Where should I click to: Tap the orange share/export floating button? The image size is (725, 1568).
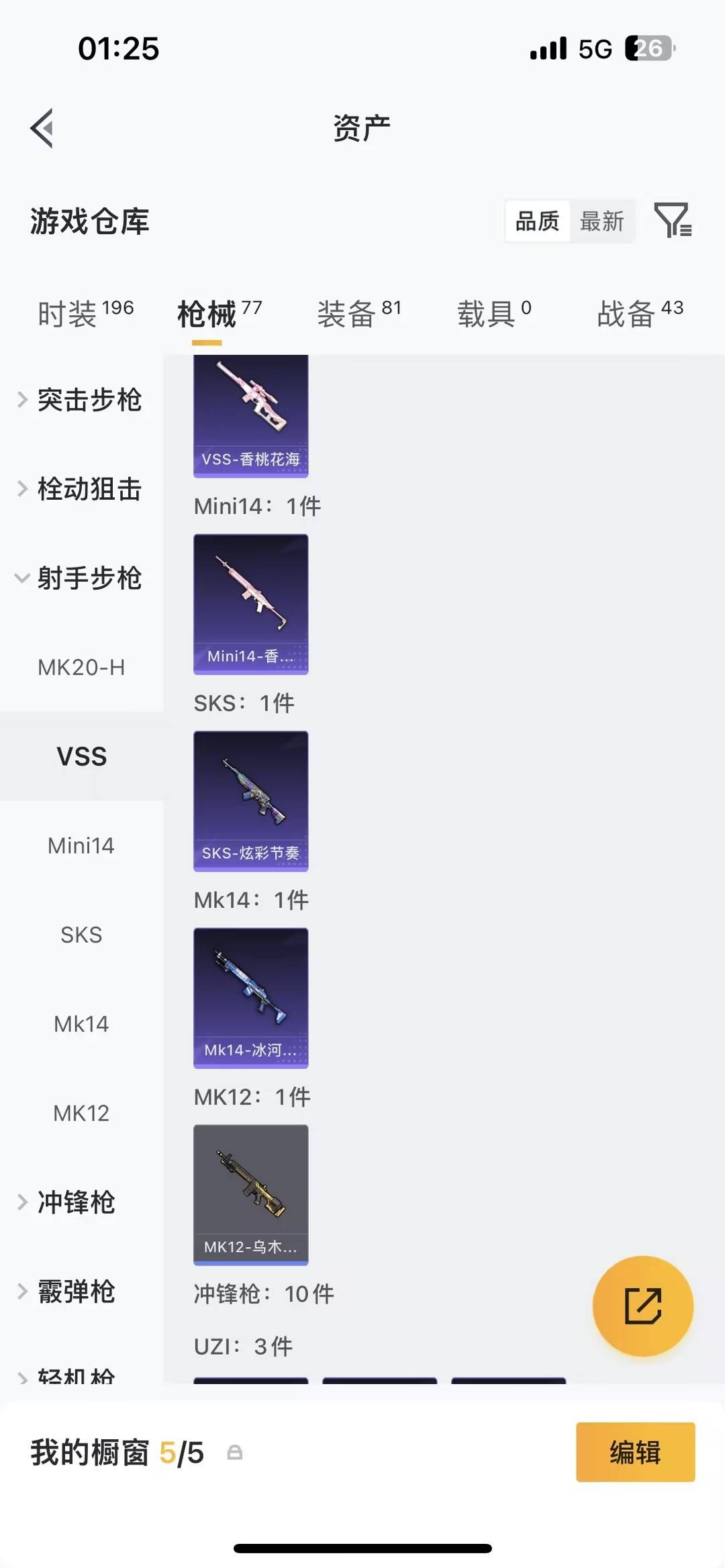point(643,1304)
